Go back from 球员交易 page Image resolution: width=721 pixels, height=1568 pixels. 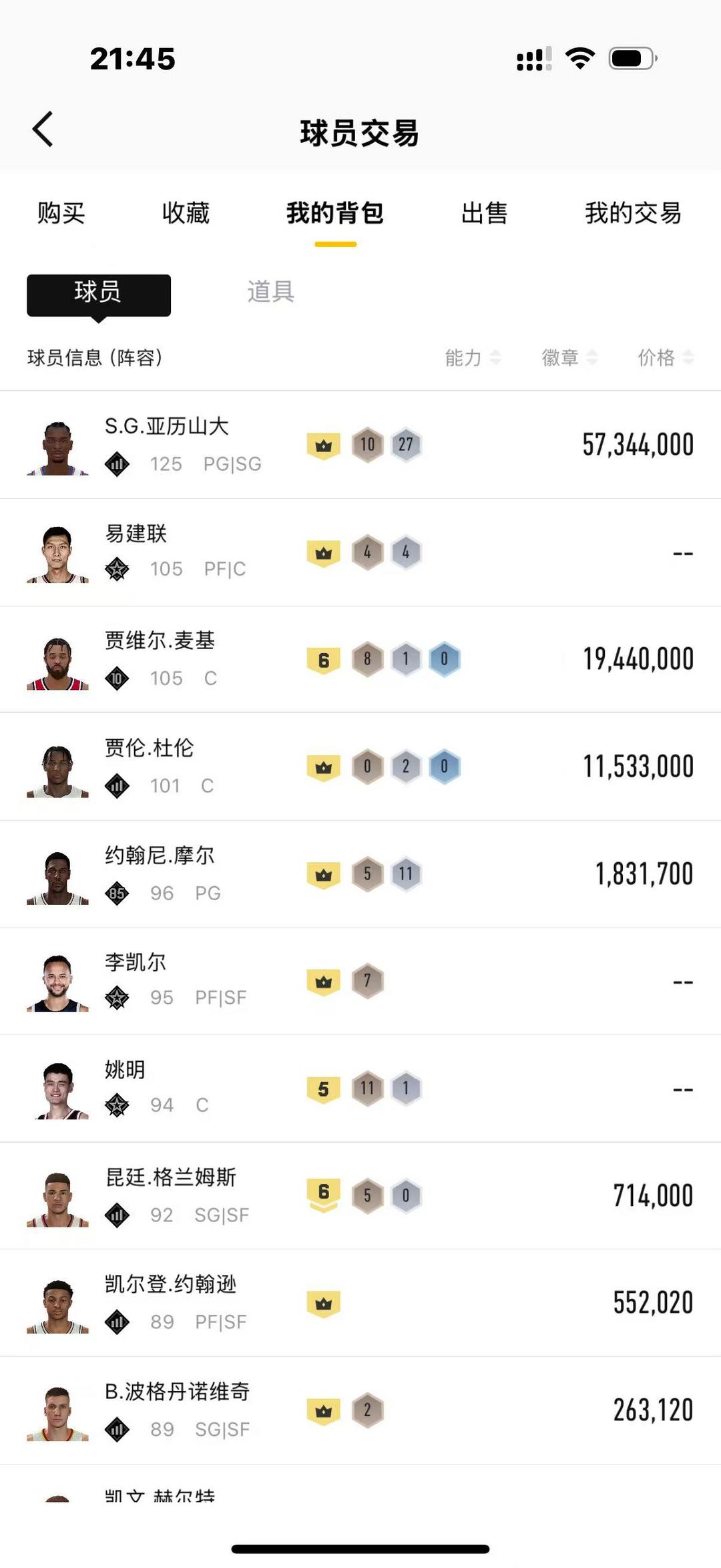pyautogui.click(x=43, y=130)
